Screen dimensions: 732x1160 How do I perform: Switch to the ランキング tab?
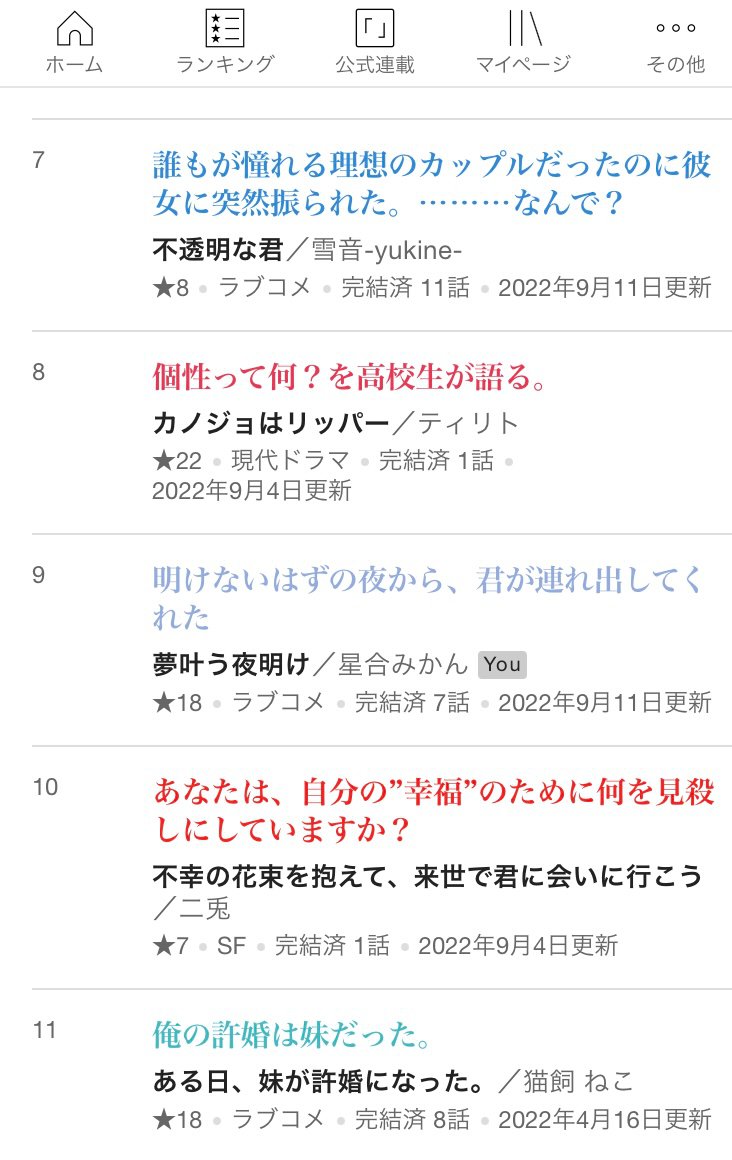click(224, 42)
